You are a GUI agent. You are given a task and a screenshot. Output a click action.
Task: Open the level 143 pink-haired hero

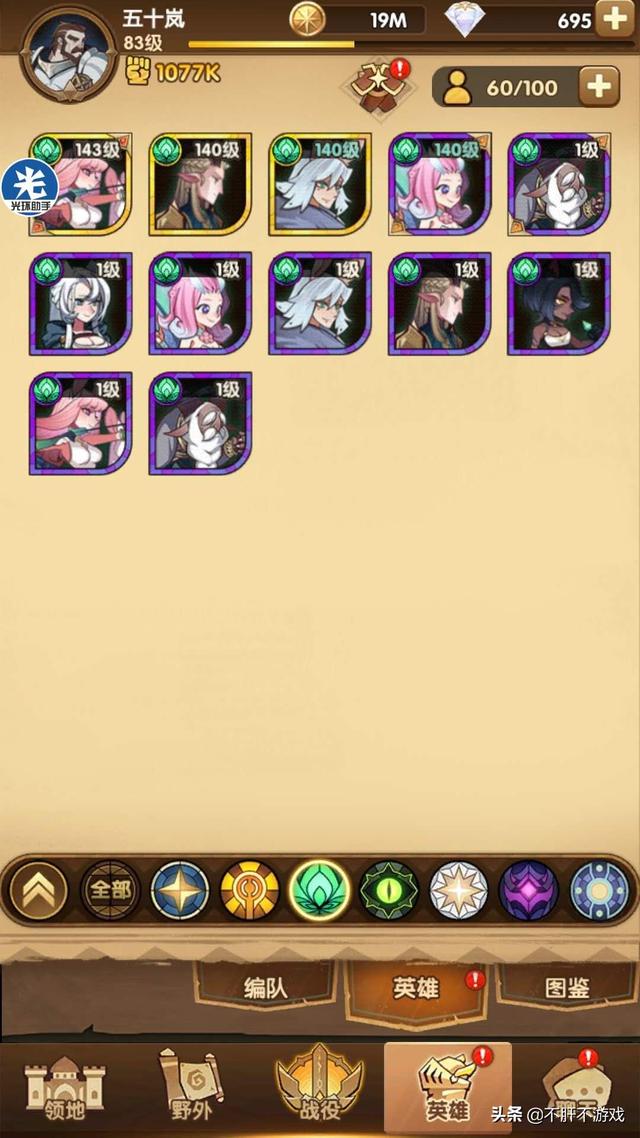[80, 185]
